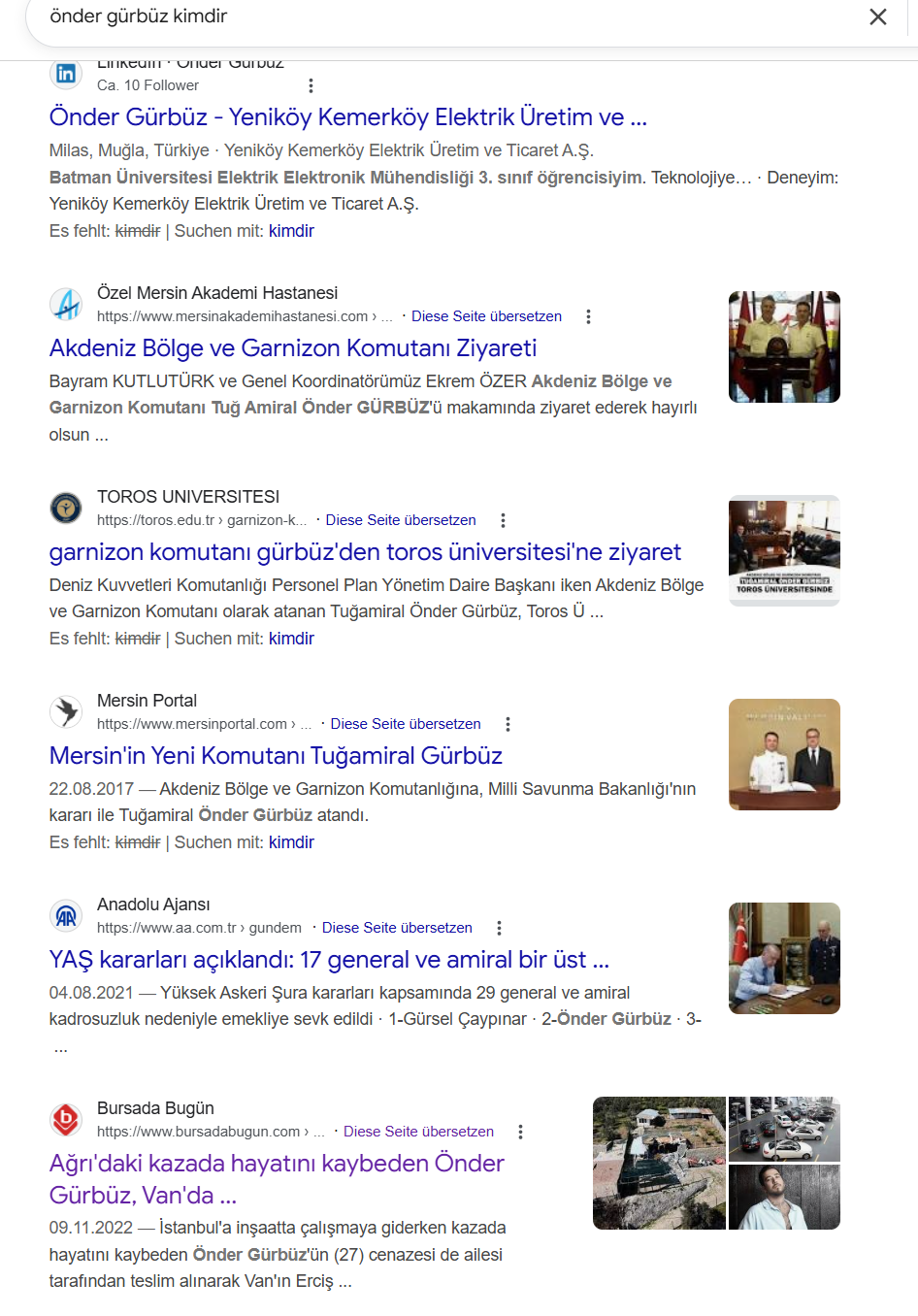Open more options for Anadolu Ajansı result
Viewport: 918px width, 1316px height.
click(x=499, y=928)
